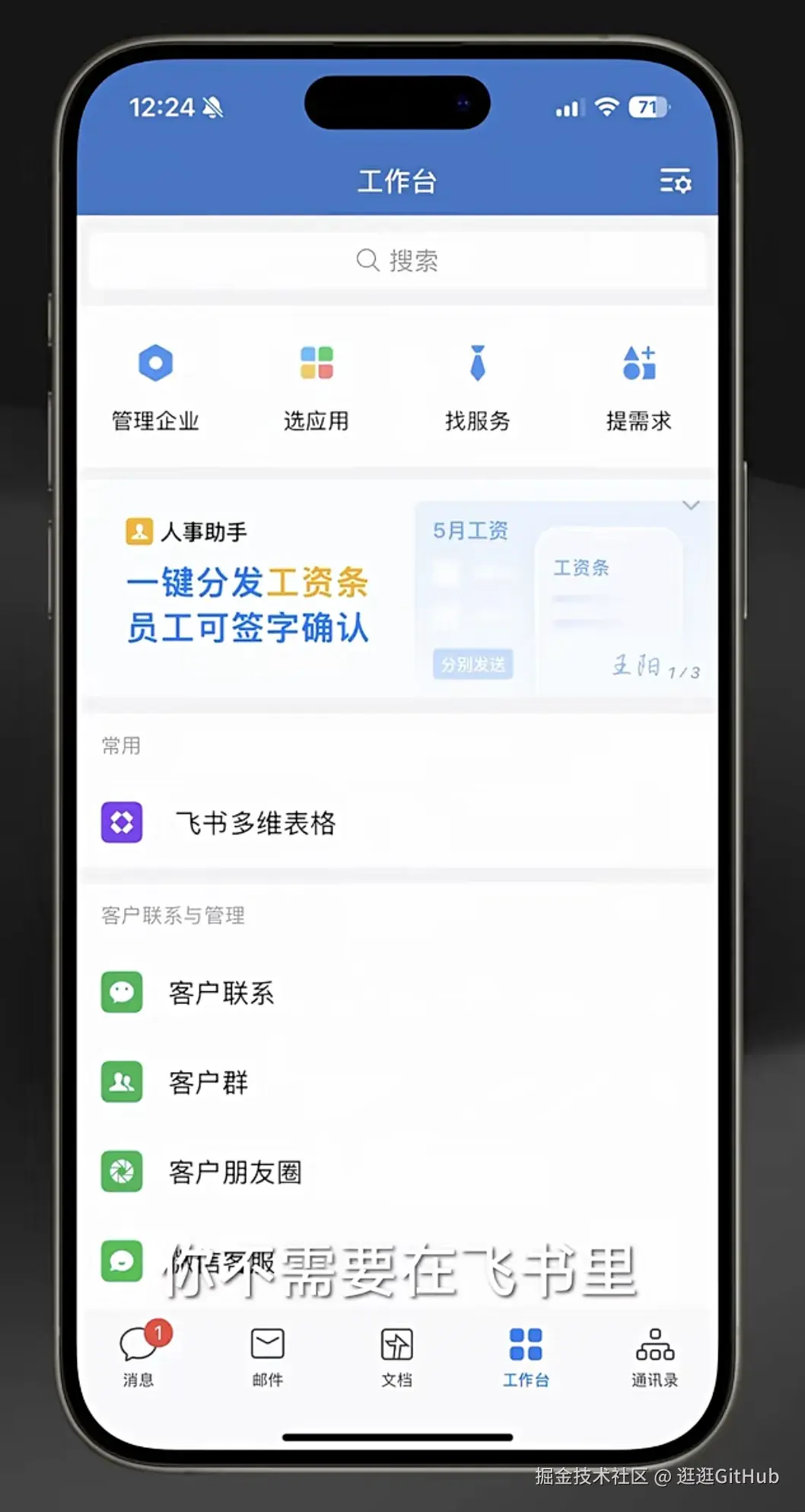805x1512 pixels.
Task: Open 客户朋友圈
Action: 234,1172
